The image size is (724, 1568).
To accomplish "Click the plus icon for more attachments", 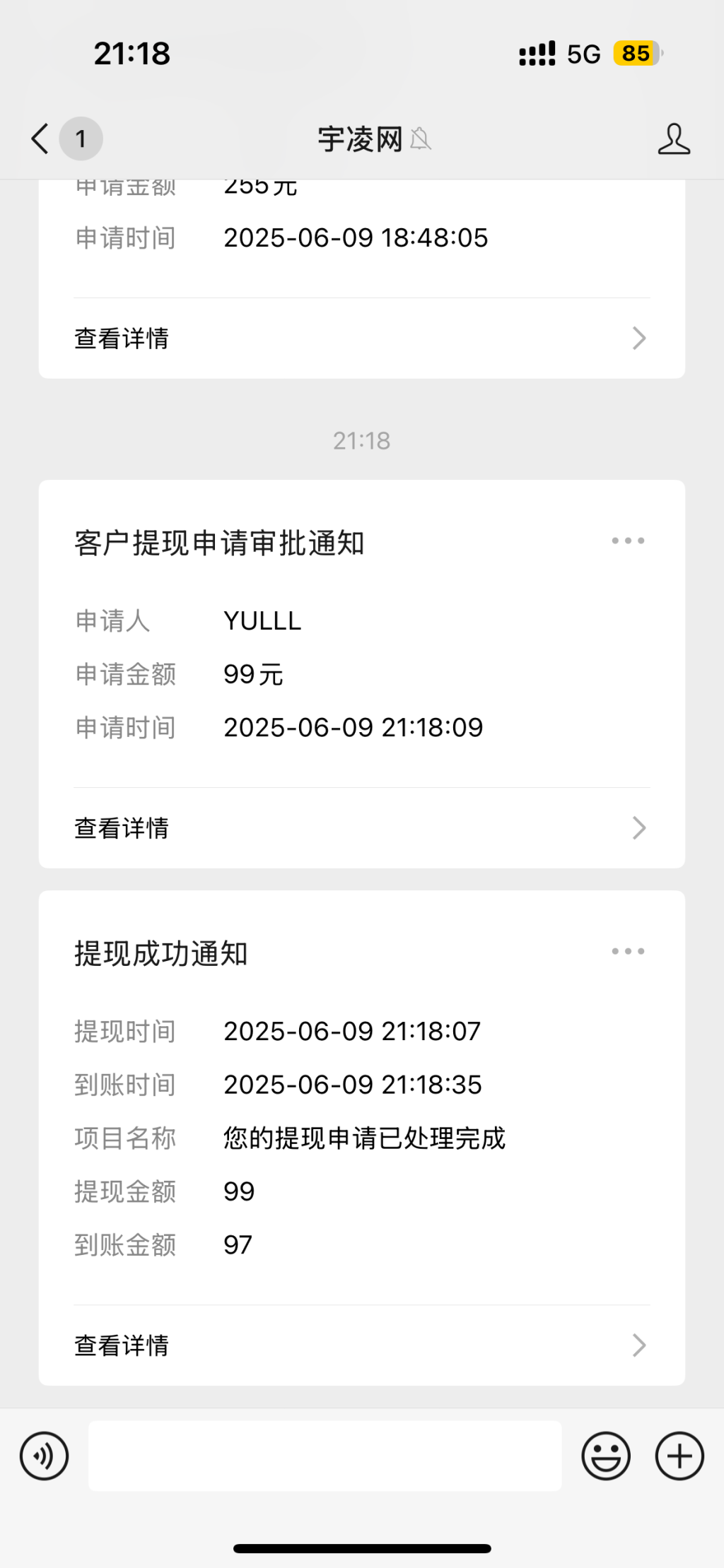I will pyautogui.click(x=678, y=1456).
